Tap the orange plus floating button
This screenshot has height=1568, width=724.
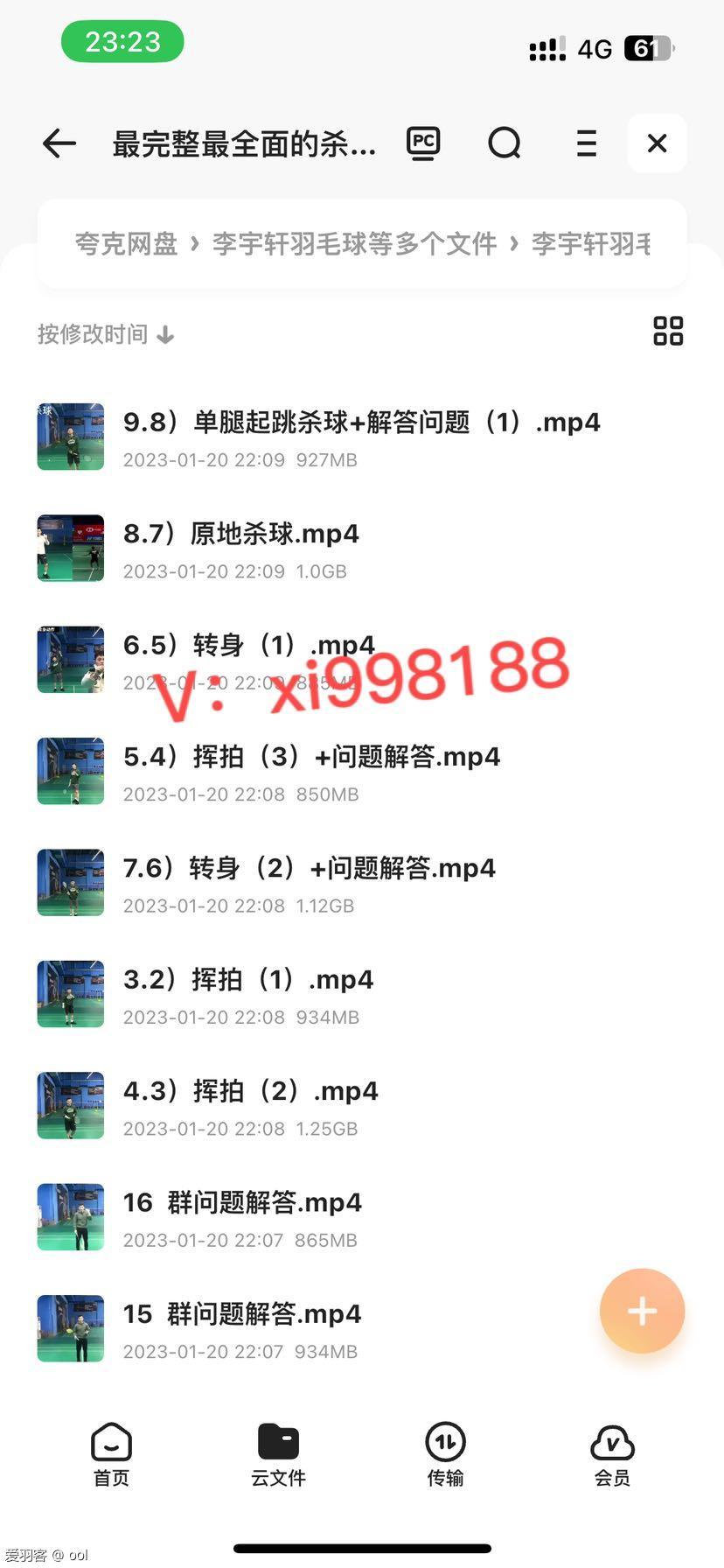[x=642, y=1311]
